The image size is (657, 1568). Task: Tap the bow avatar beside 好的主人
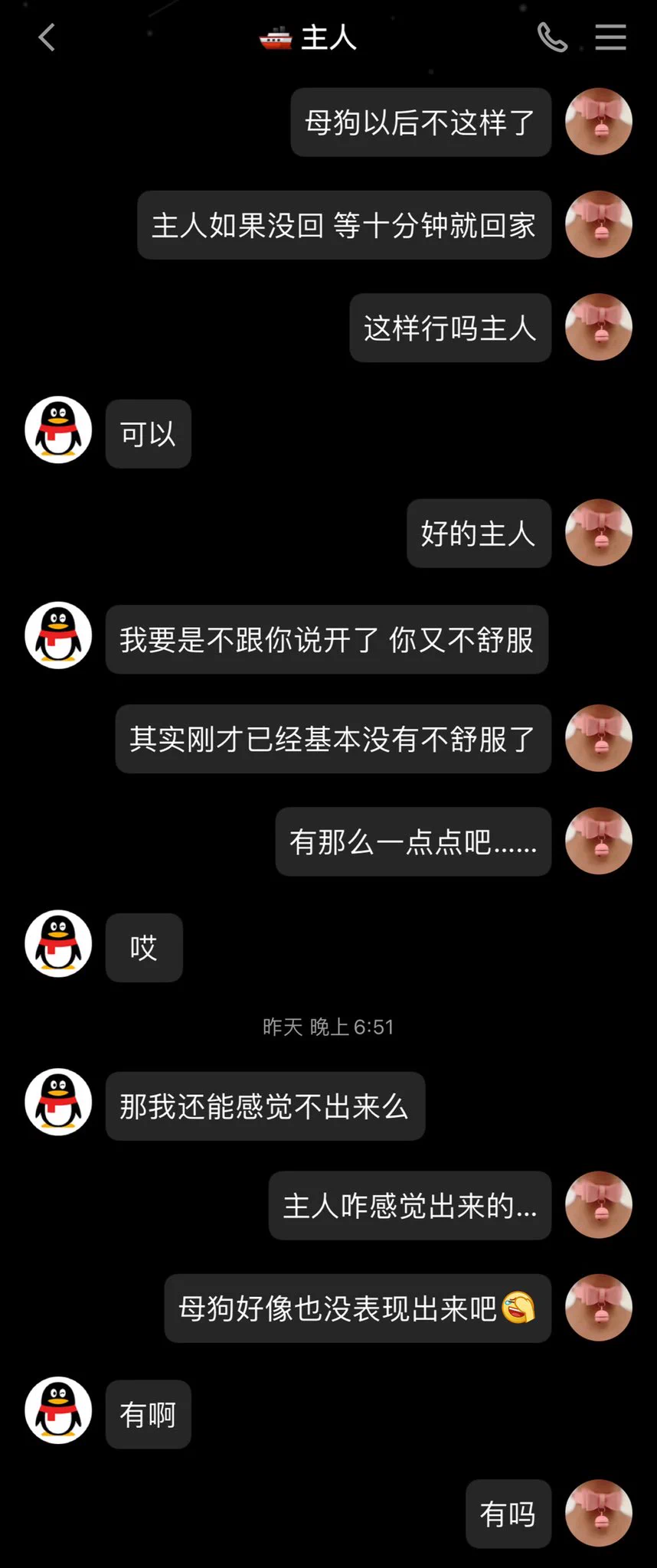pos(598,533)
